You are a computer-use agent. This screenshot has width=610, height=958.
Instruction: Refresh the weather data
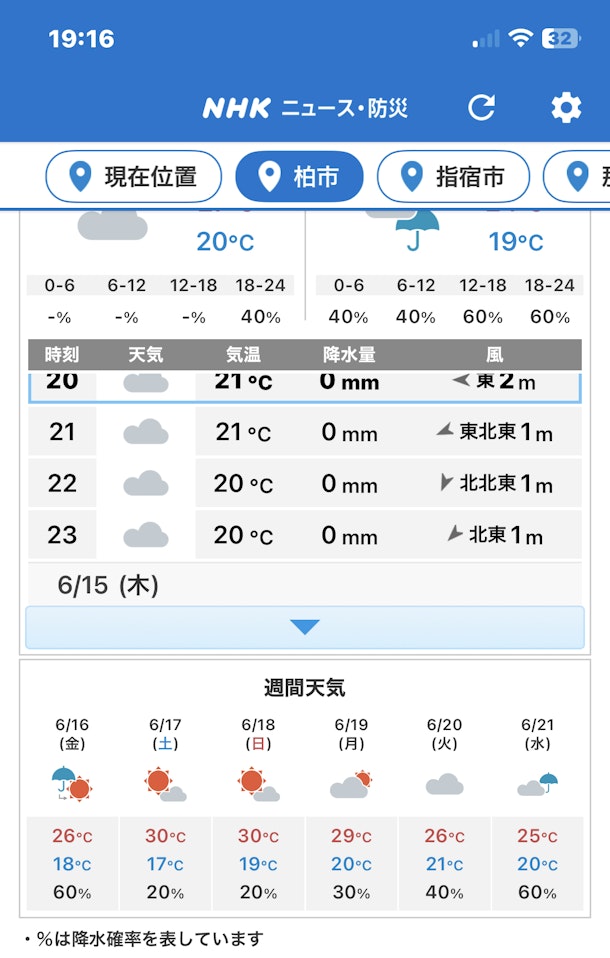(481, 107)
